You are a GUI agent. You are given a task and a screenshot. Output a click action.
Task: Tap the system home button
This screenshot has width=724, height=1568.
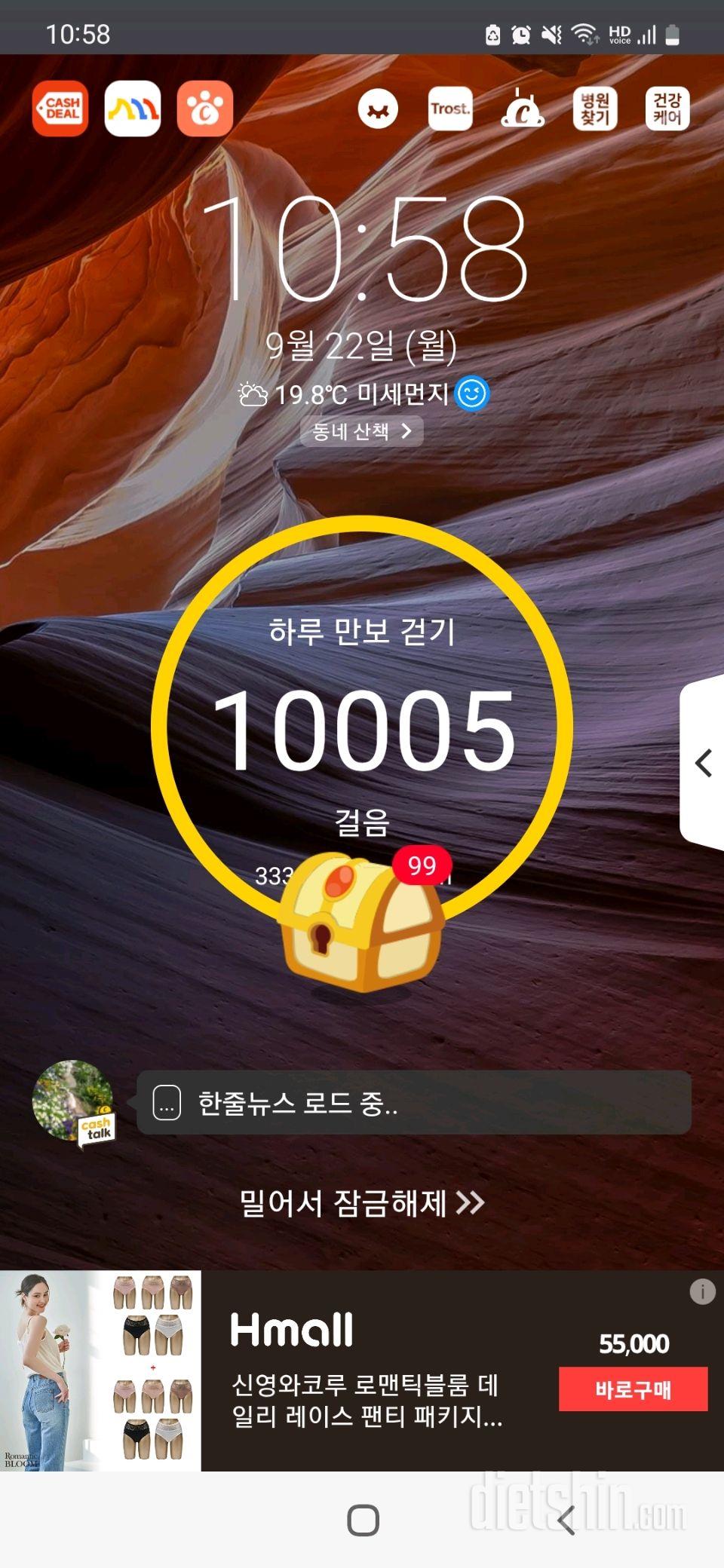363,1520
